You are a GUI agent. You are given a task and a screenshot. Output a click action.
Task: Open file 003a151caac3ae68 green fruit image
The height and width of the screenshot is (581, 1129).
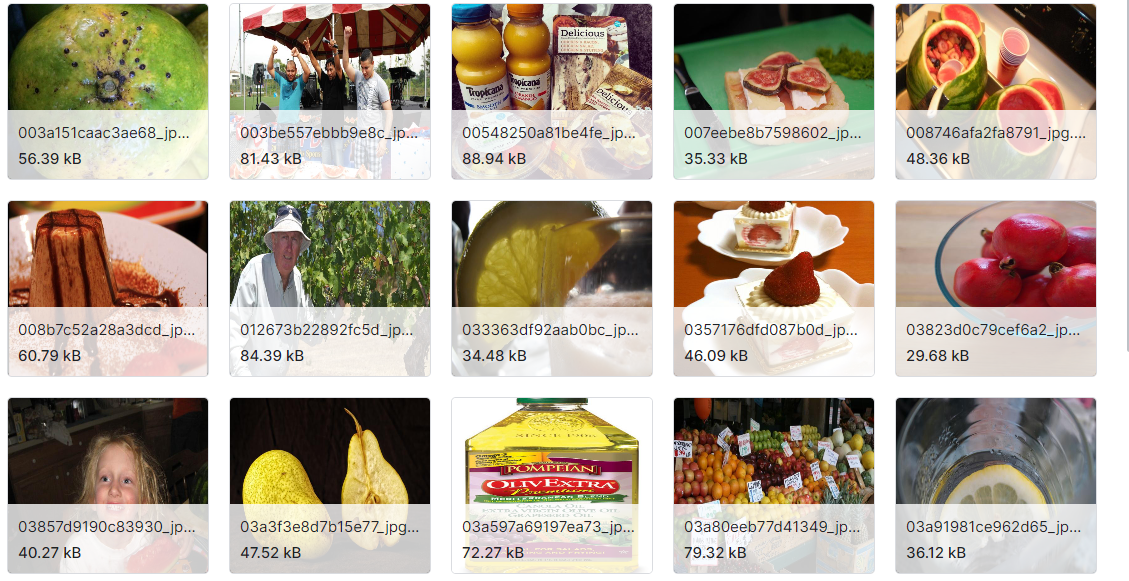tap(108, 58)
